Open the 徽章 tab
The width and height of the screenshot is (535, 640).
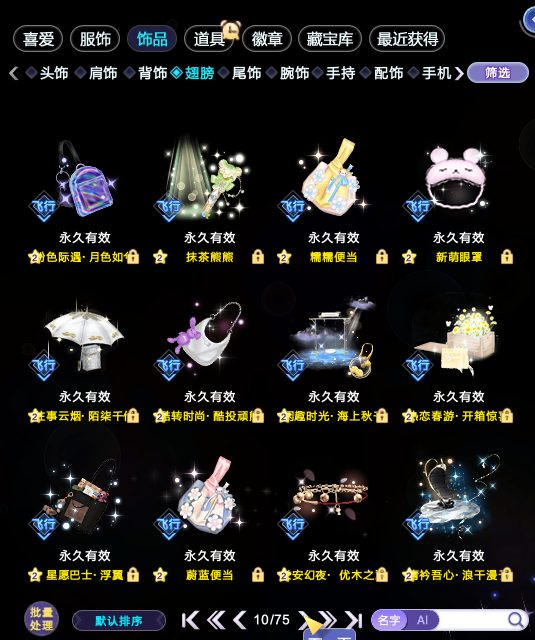click(267, 39)
